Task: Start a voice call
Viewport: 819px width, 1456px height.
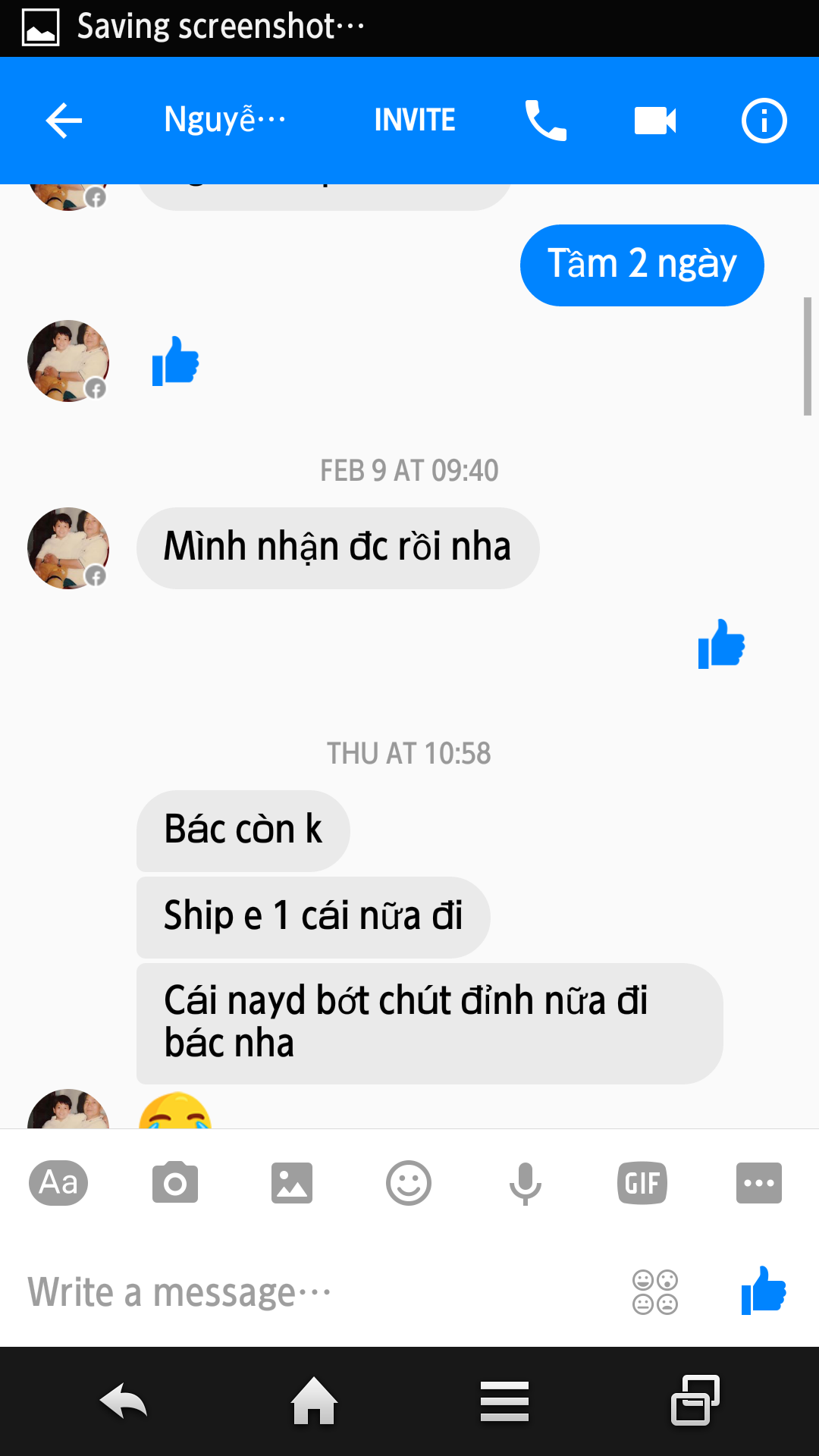Action: (546, 121)
